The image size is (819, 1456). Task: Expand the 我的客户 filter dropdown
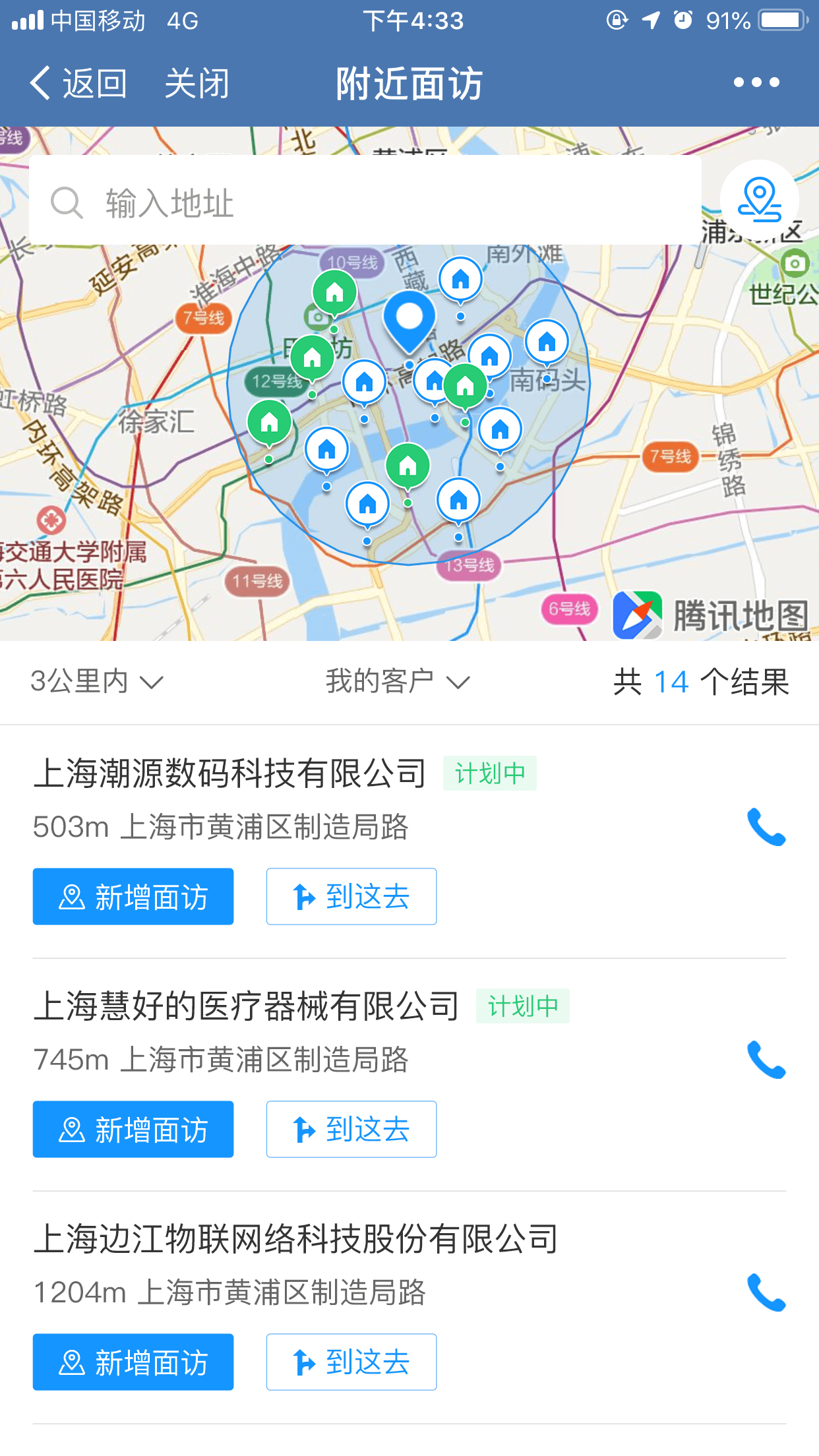[398, 681]
